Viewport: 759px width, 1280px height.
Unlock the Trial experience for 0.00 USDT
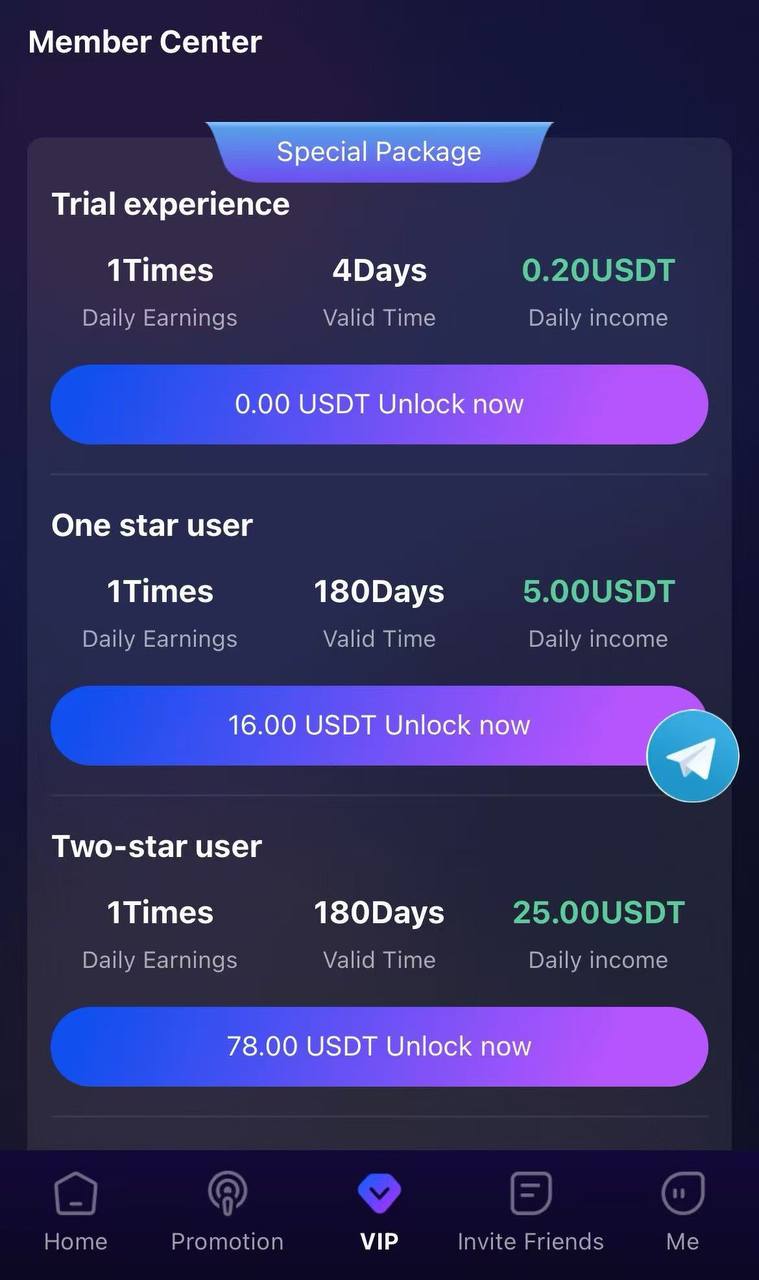379,404
